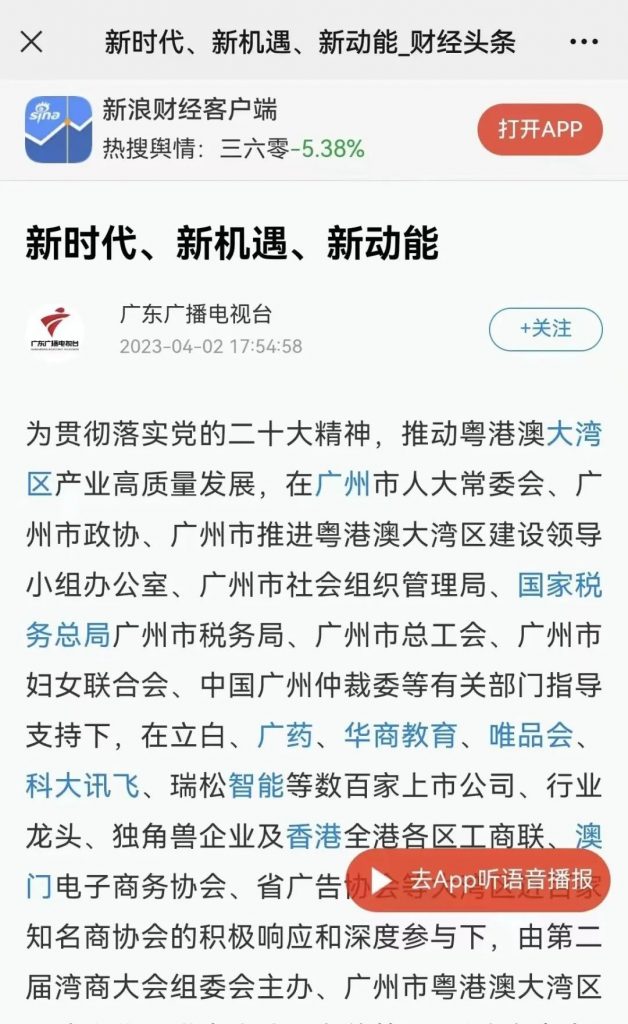
Task: Open the 智能 link after 瑞松
Action: (x=256, y=786)
